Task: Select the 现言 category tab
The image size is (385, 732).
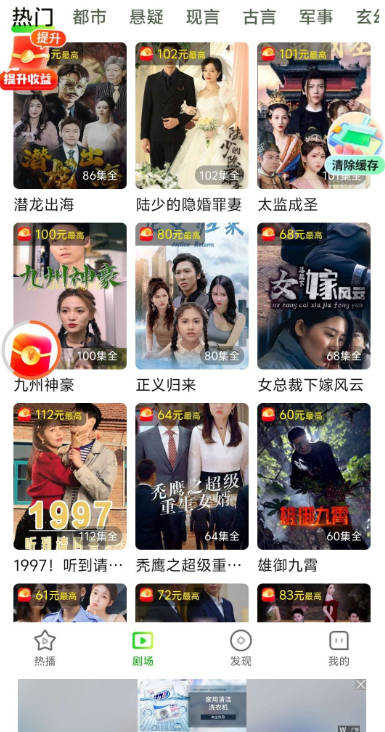Action: click(203, 16)
